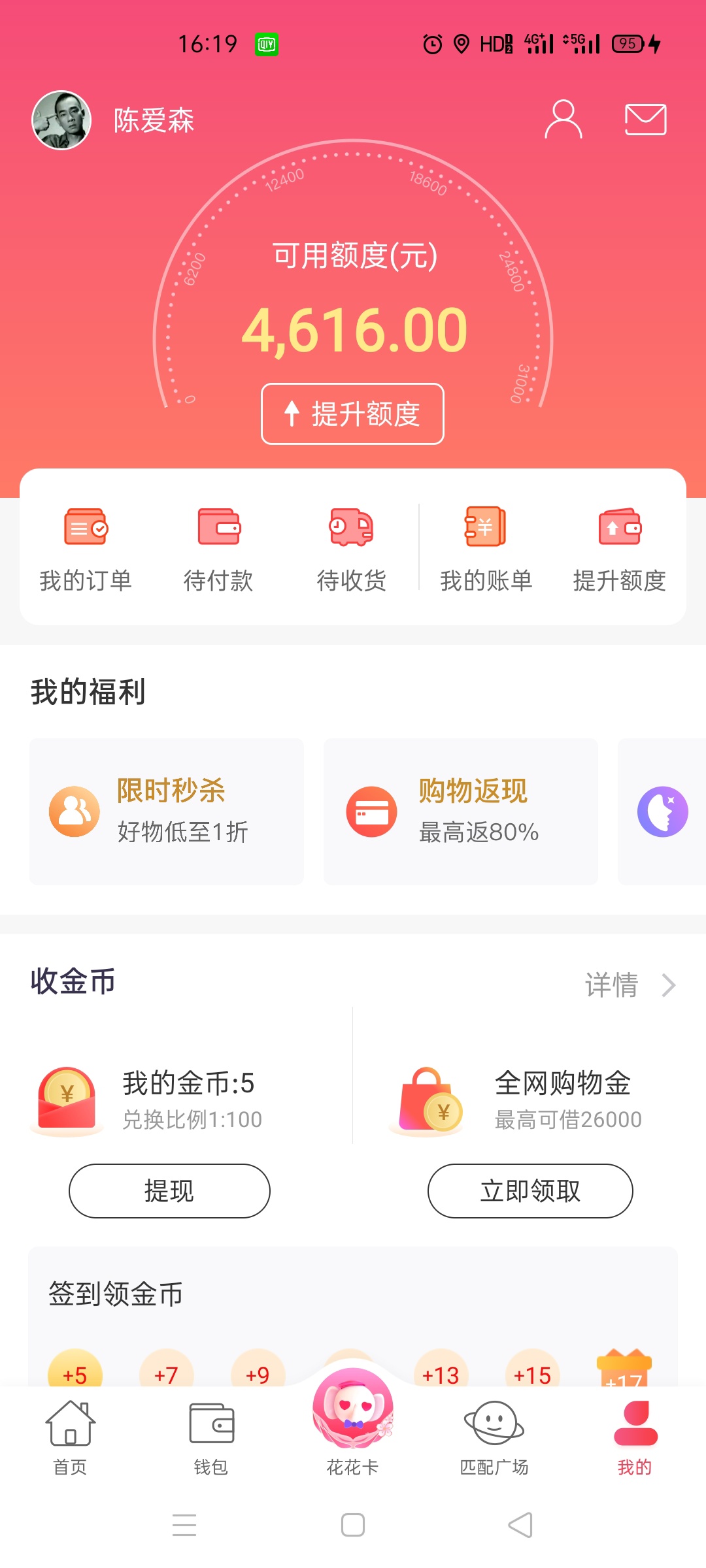Tap the system back button
The width and height of the screenshot is (706, 1568).
point(520,1526)
